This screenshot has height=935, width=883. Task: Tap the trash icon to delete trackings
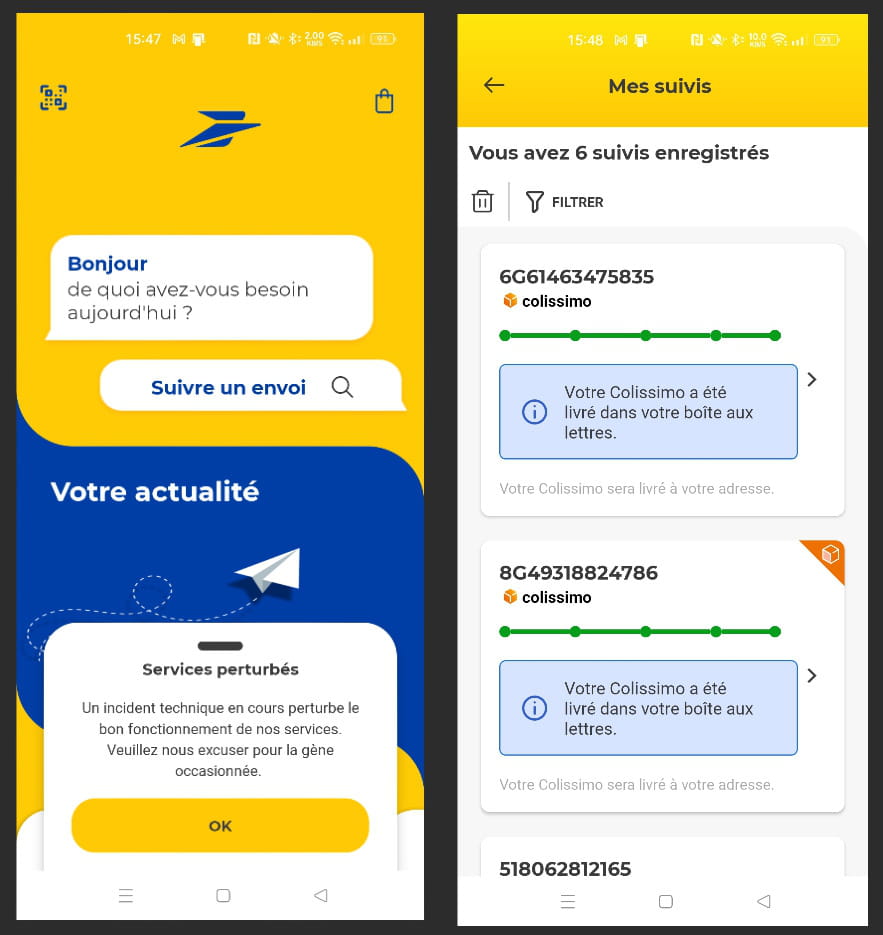click(x=482, y=201)
